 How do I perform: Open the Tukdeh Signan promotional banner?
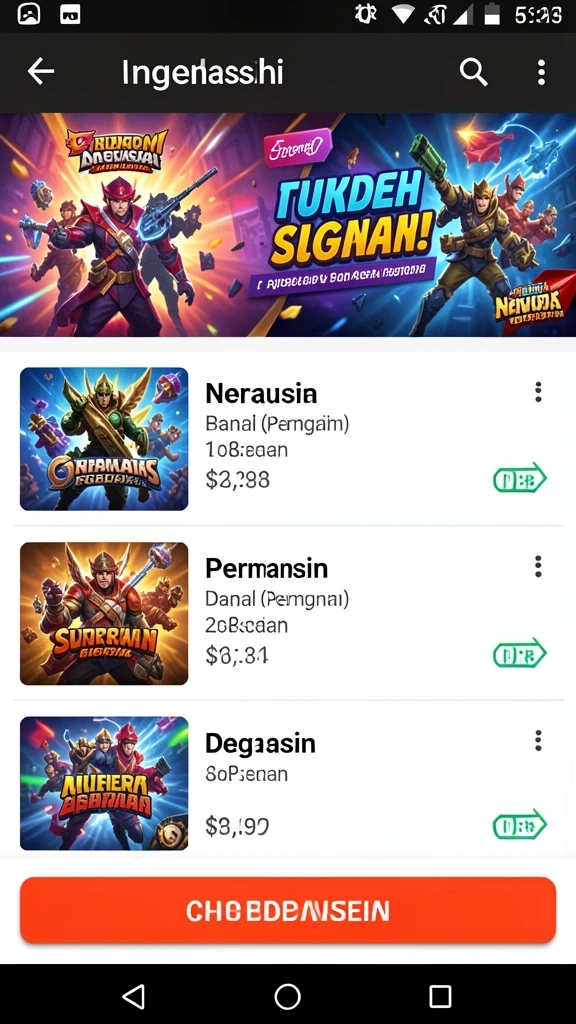288,225
